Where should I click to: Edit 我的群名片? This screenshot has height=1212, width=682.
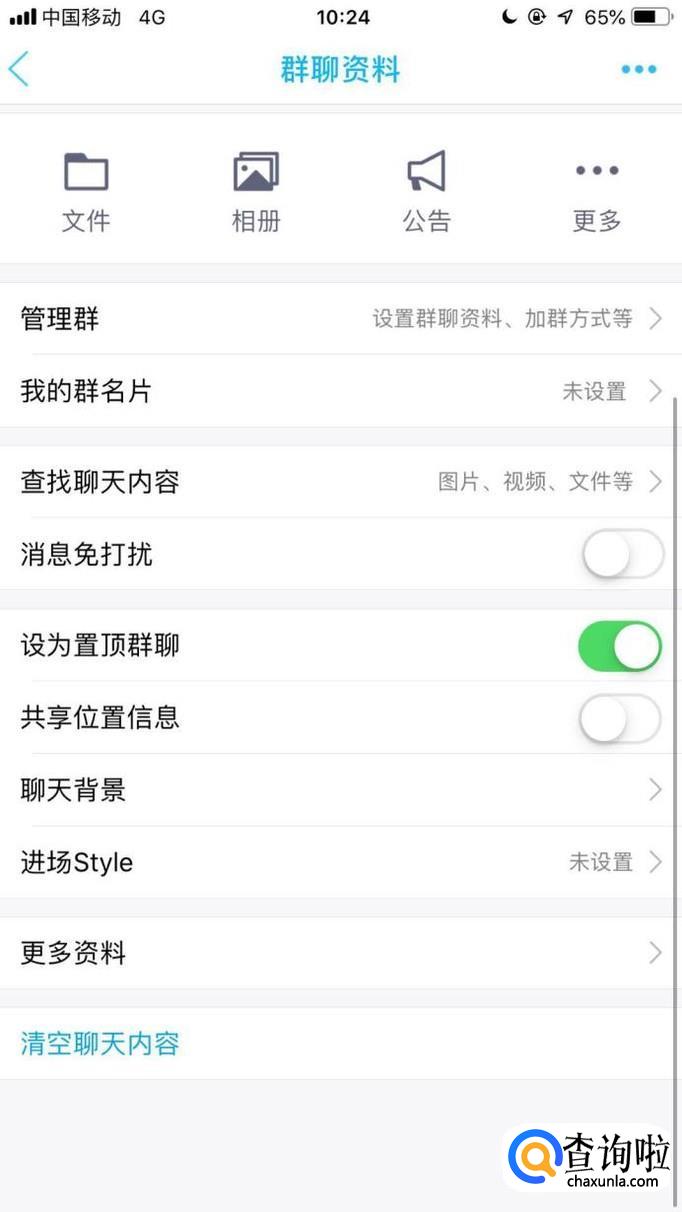341,391
